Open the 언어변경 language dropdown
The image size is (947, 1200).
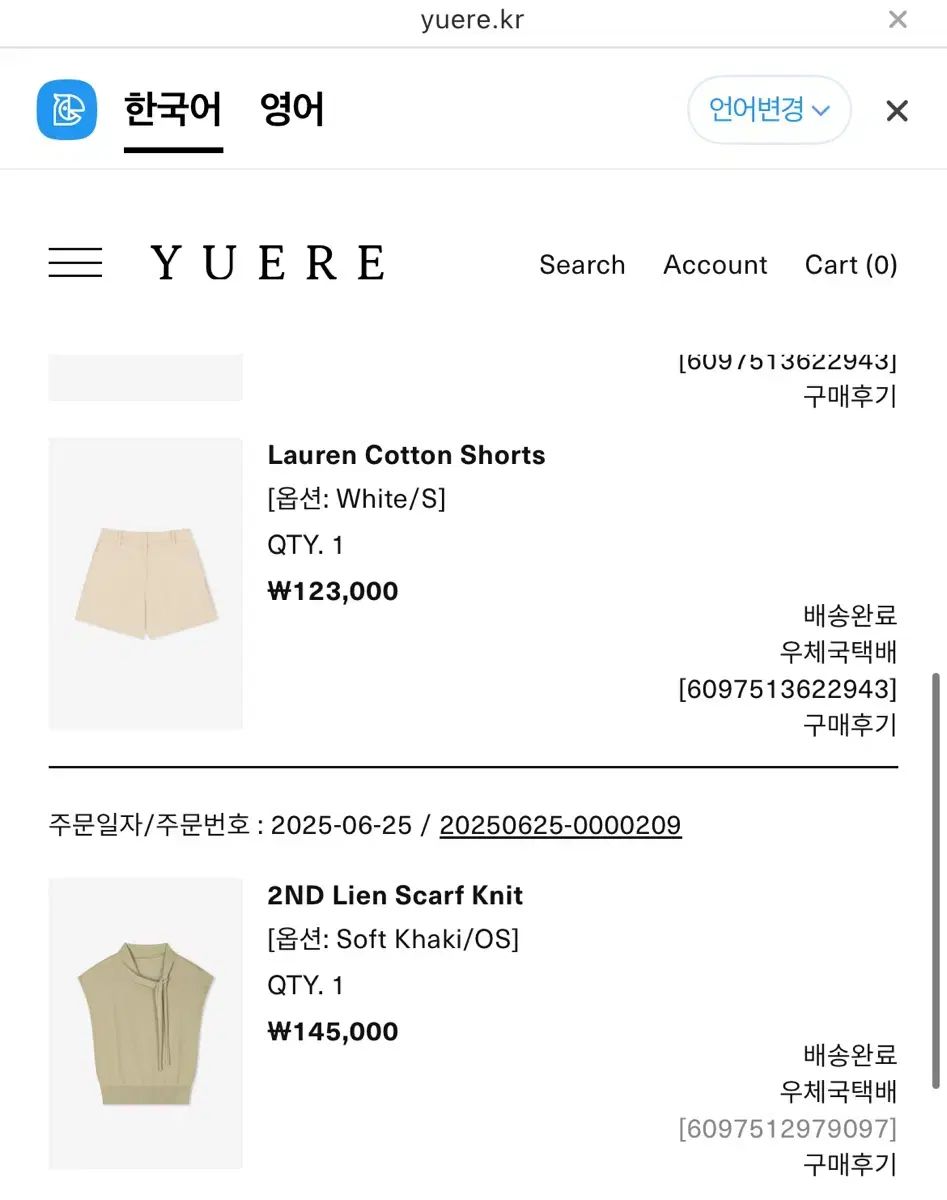(768, 109)
